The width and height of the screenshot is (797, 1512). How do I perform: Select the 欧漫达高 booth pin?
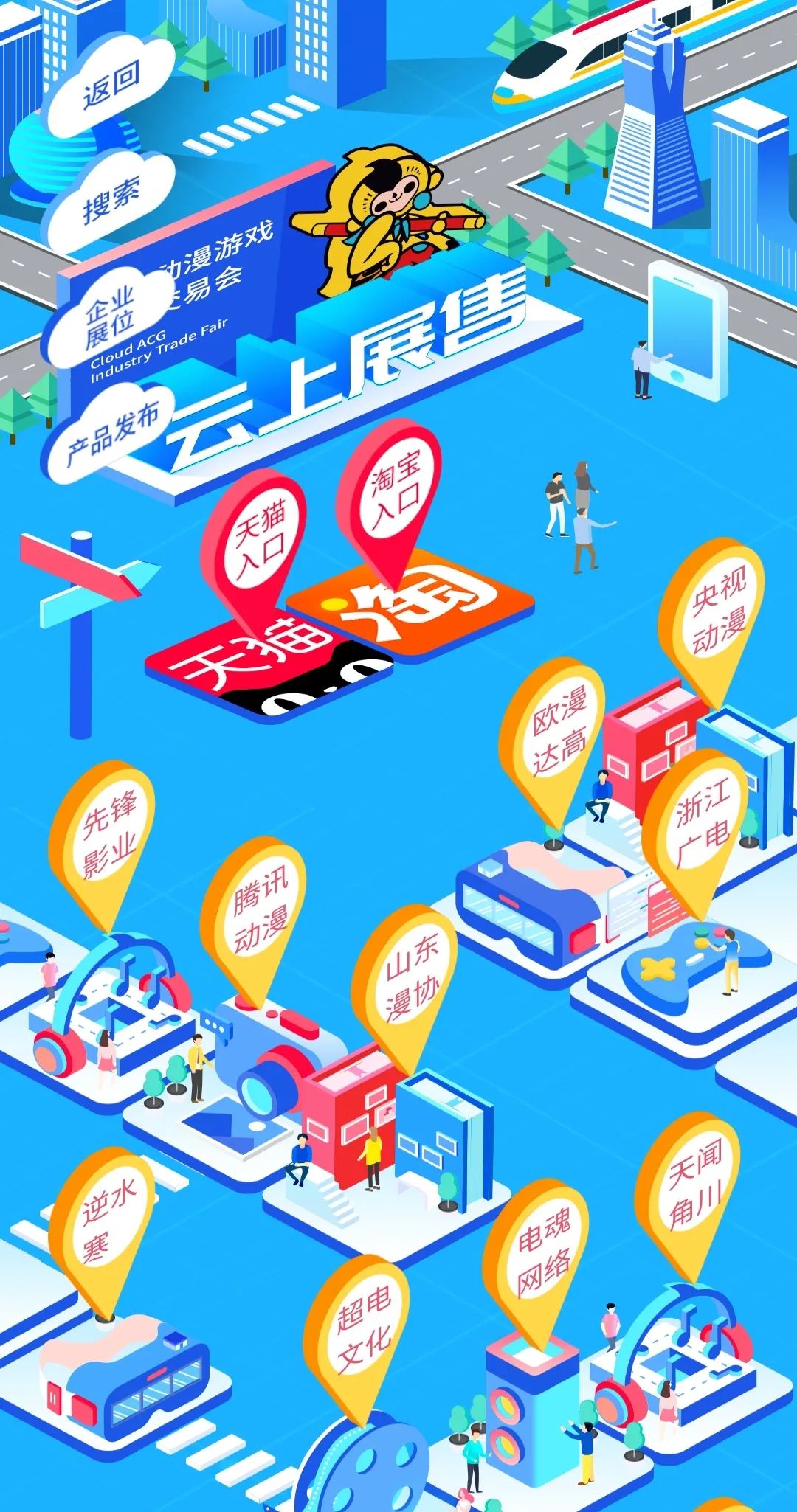(557, 731)
